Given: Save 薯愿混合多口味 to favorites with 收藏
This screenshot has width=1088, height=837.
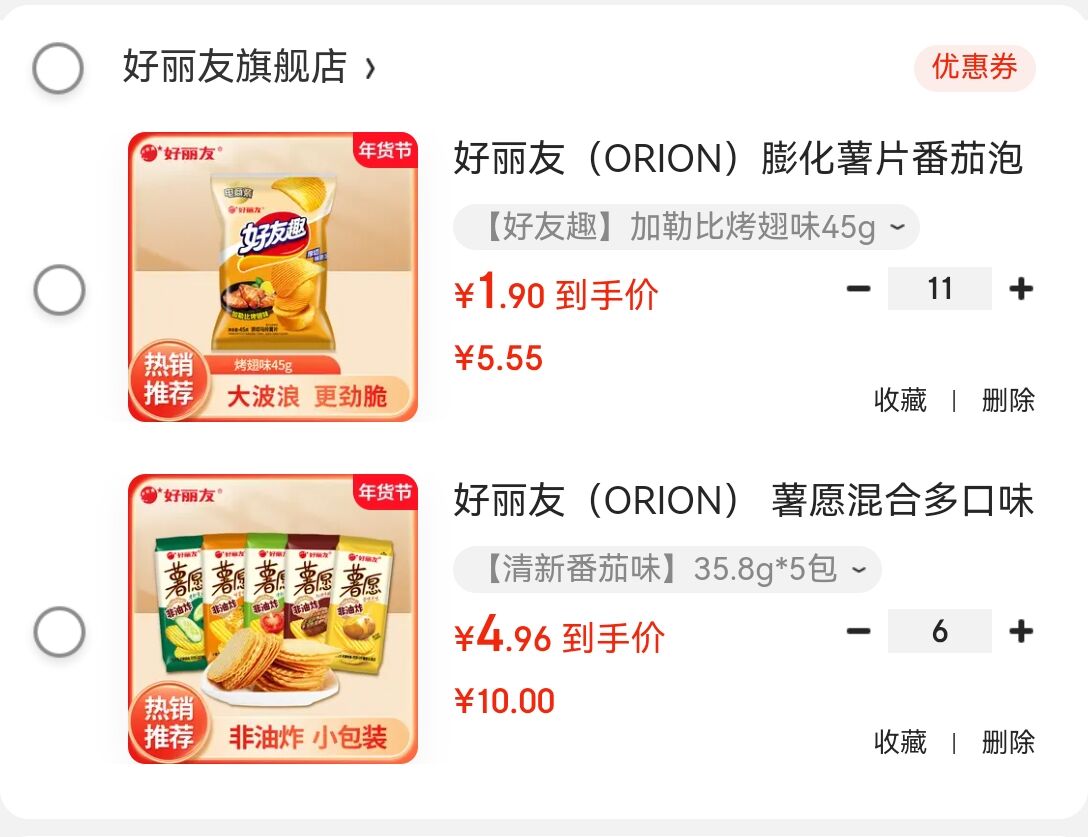Looking at the screenshot, I should point(900,743).
